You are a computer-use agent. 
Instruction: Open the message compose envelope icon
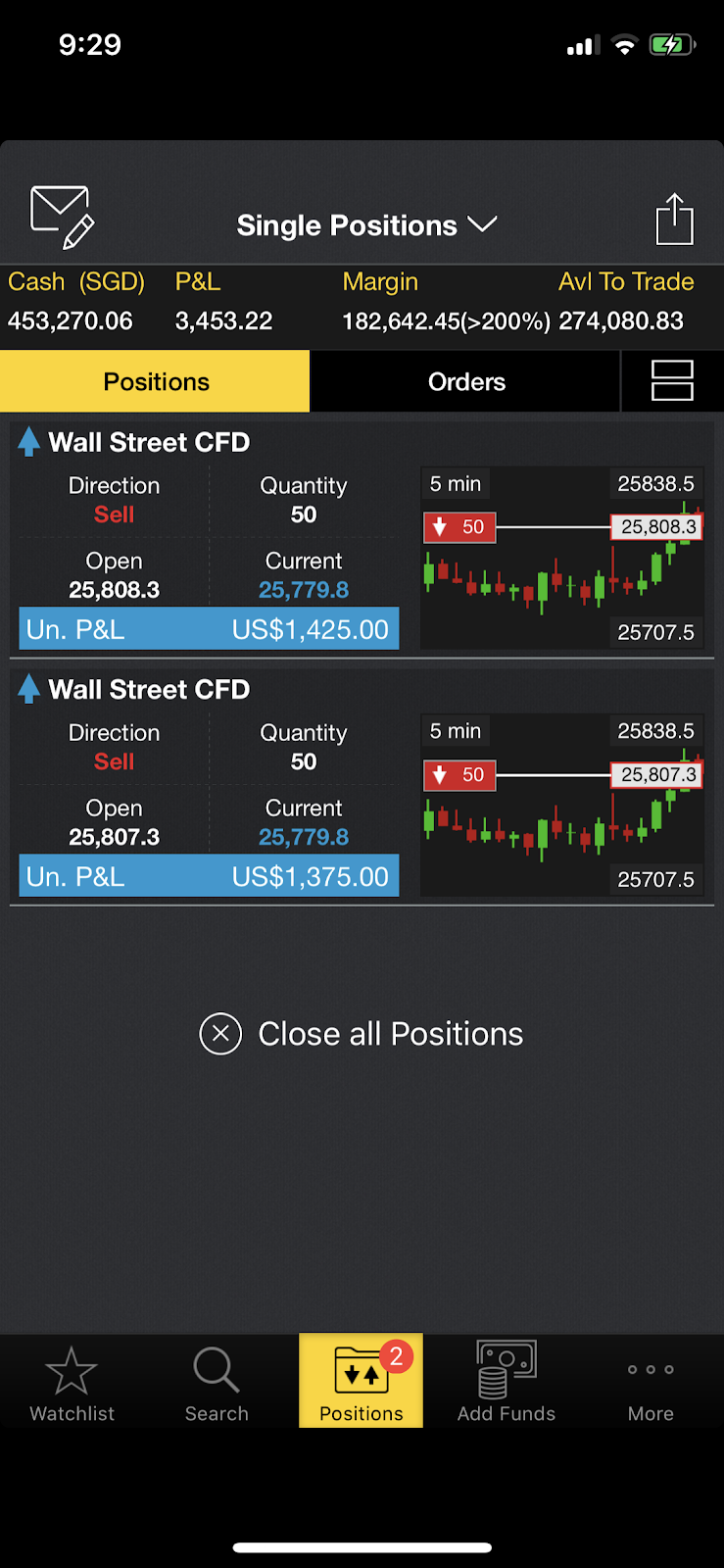click(62, 217)
